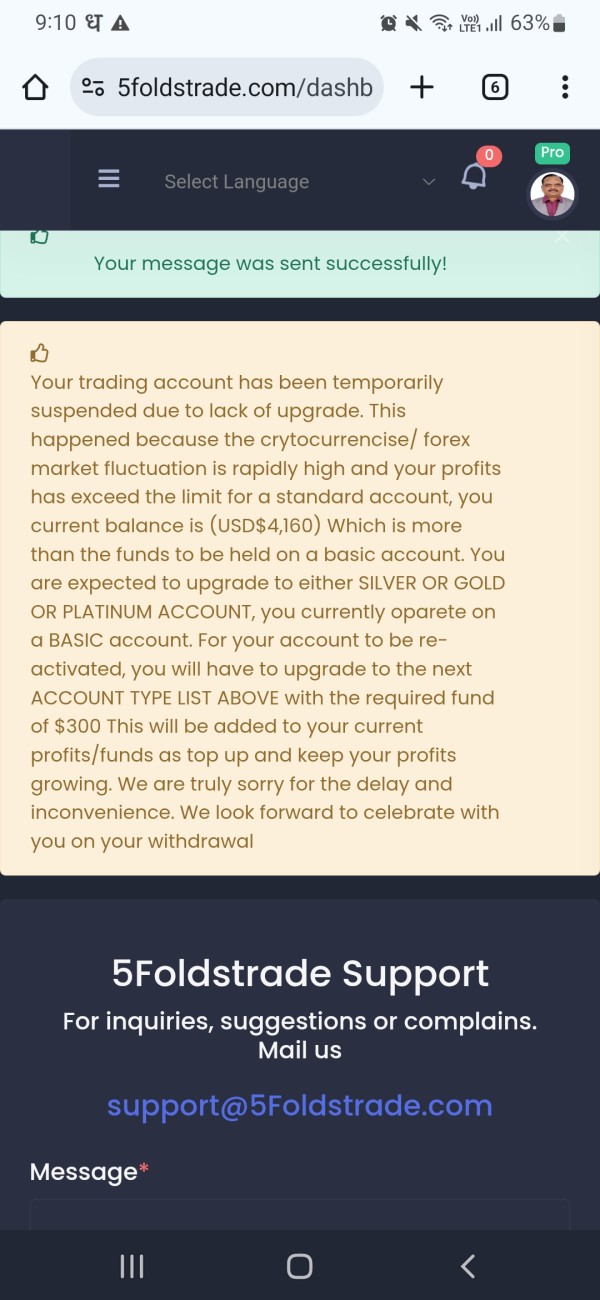Open the hamburger drawer menu

109,180
